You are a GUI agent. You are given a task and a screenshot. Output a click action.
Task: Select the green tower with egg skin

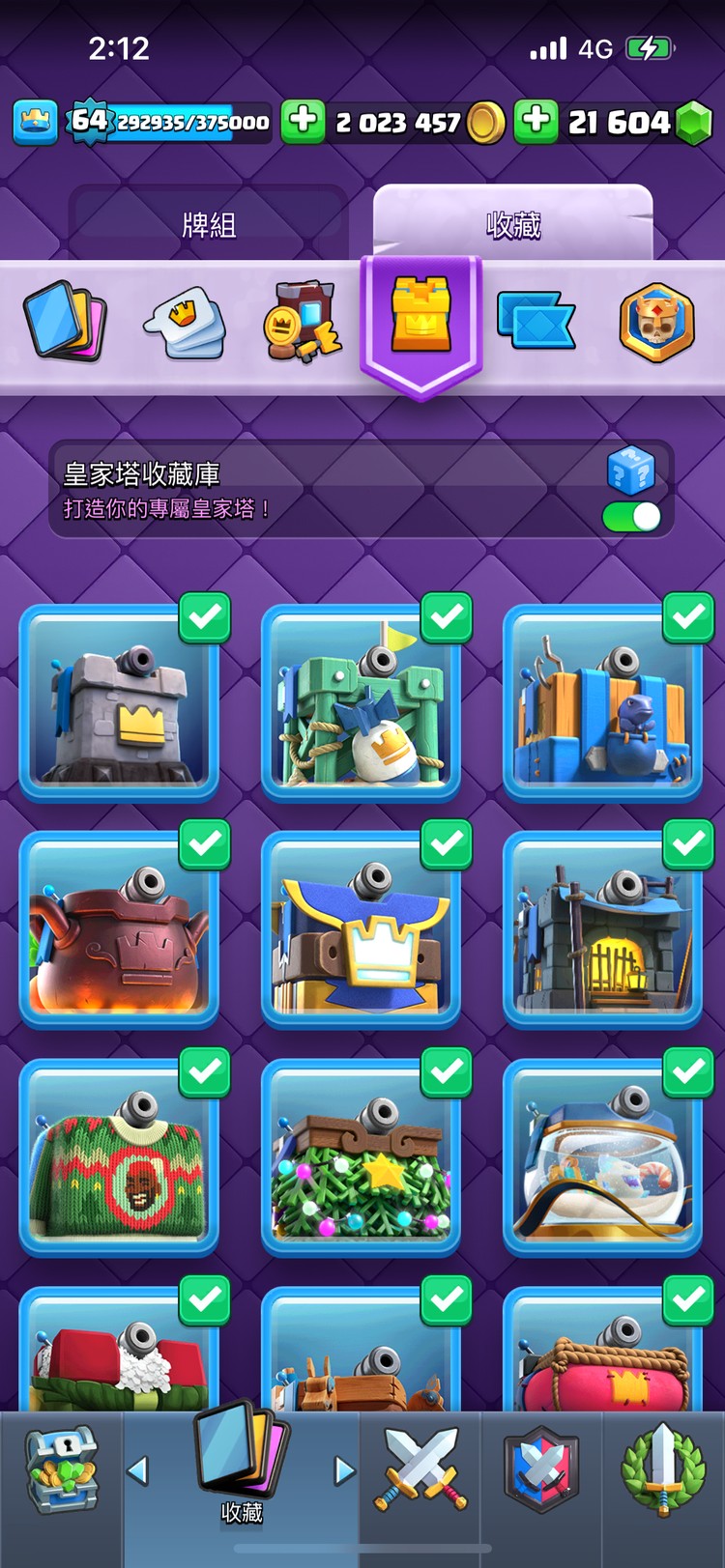click(x=361, y=704)
